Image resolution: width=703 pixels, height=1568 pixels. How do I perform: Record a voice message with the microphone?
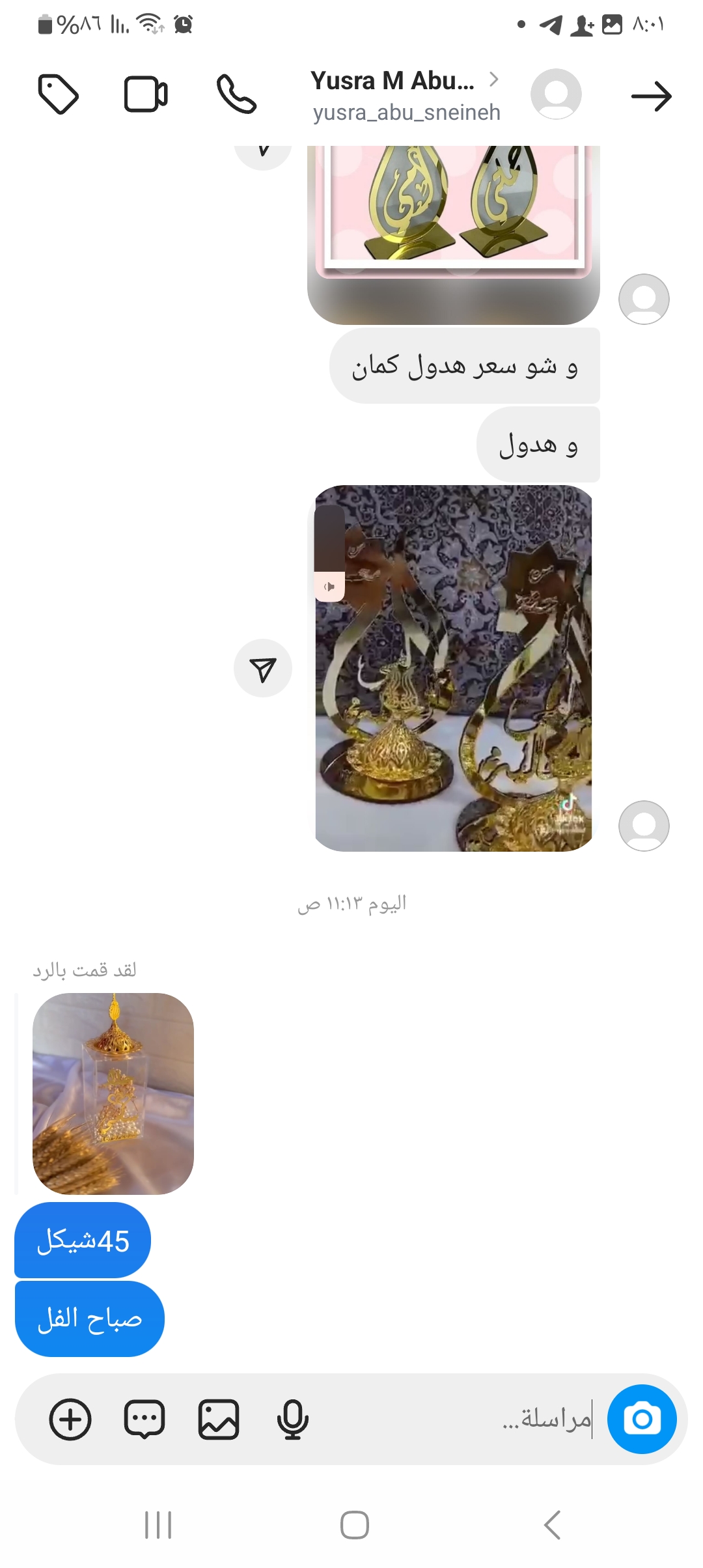292,1420
